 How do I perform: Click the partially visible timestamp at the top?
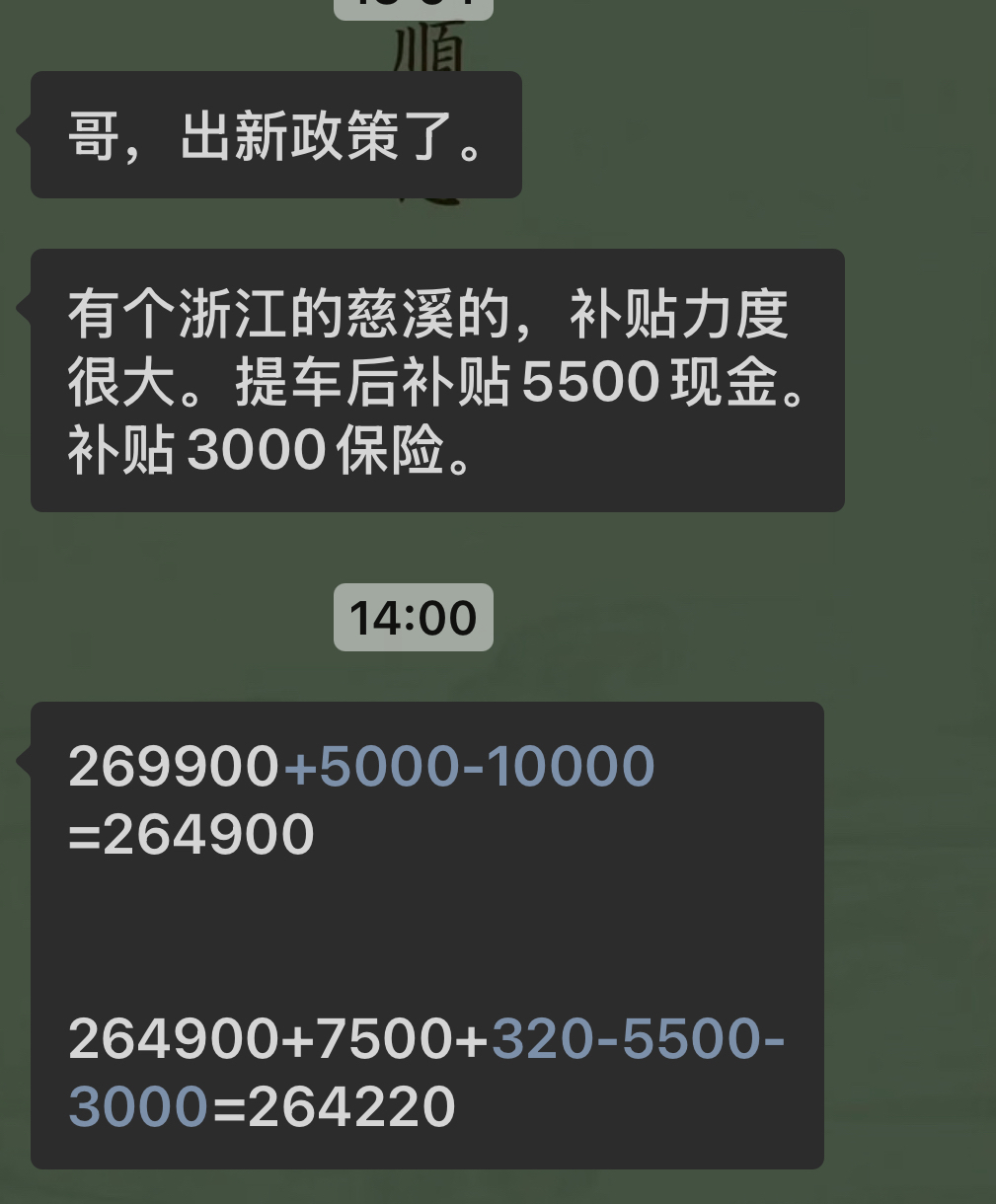pyautogui.click(x=413, y=8)
